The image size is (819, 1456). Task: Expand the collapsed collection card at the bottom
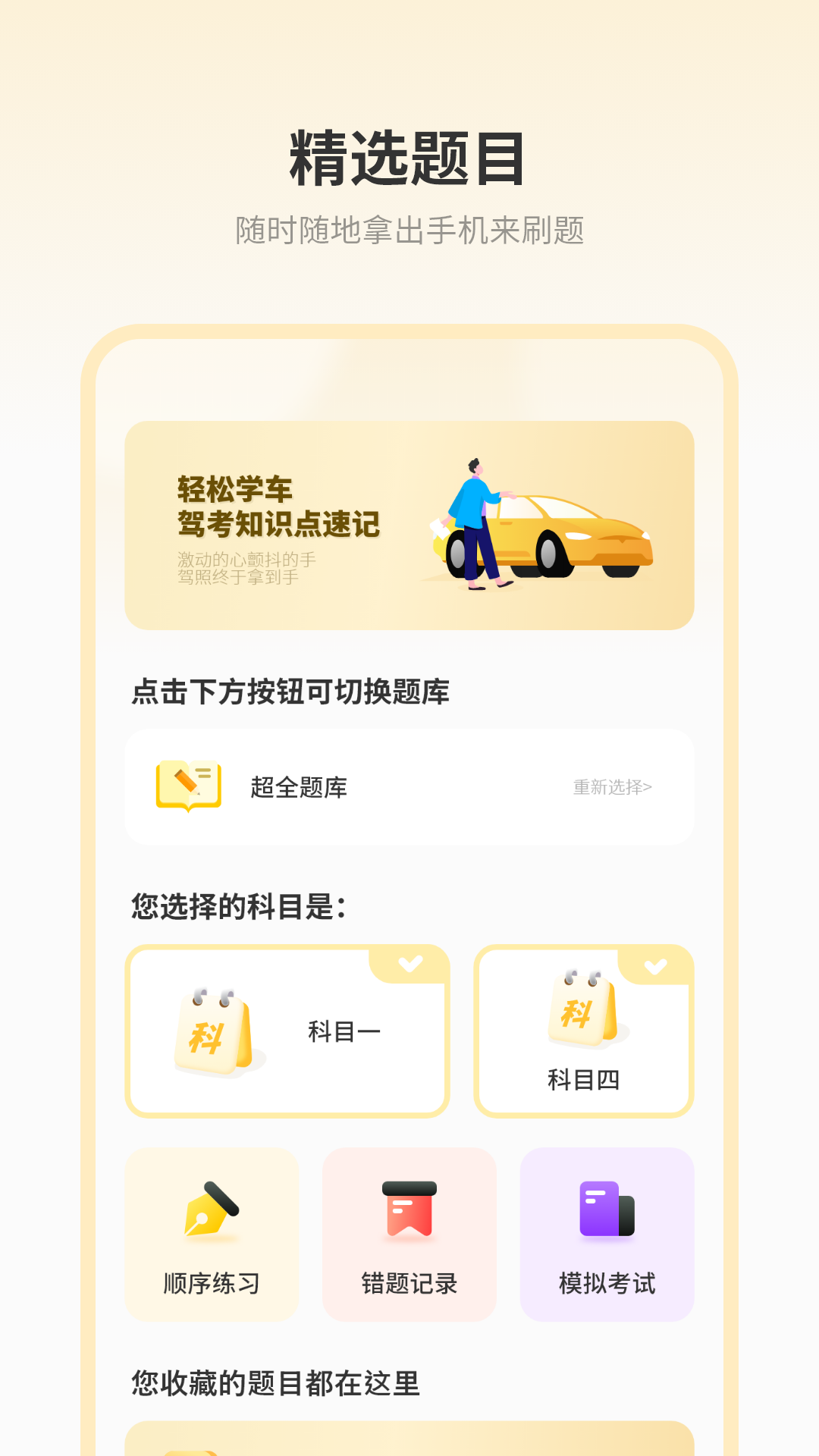coord(409,1441)
